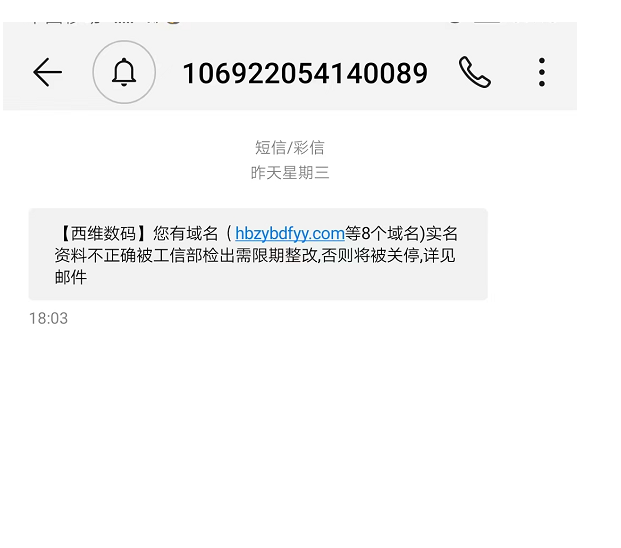
Task: Call the number 106922054140089
Action: pos(475,72)
